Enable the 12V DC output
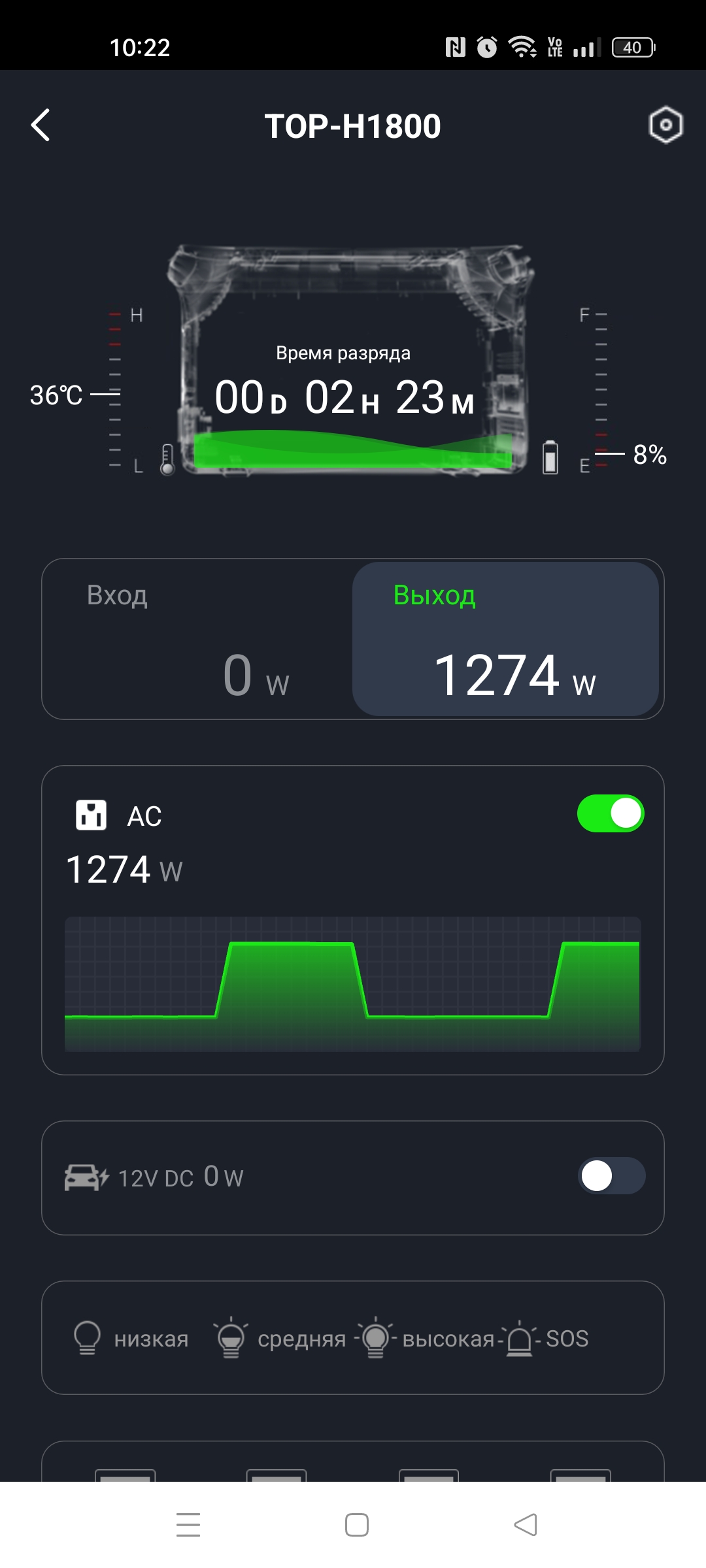This screenshot has width=706, height=1568. pos(612,1176)
